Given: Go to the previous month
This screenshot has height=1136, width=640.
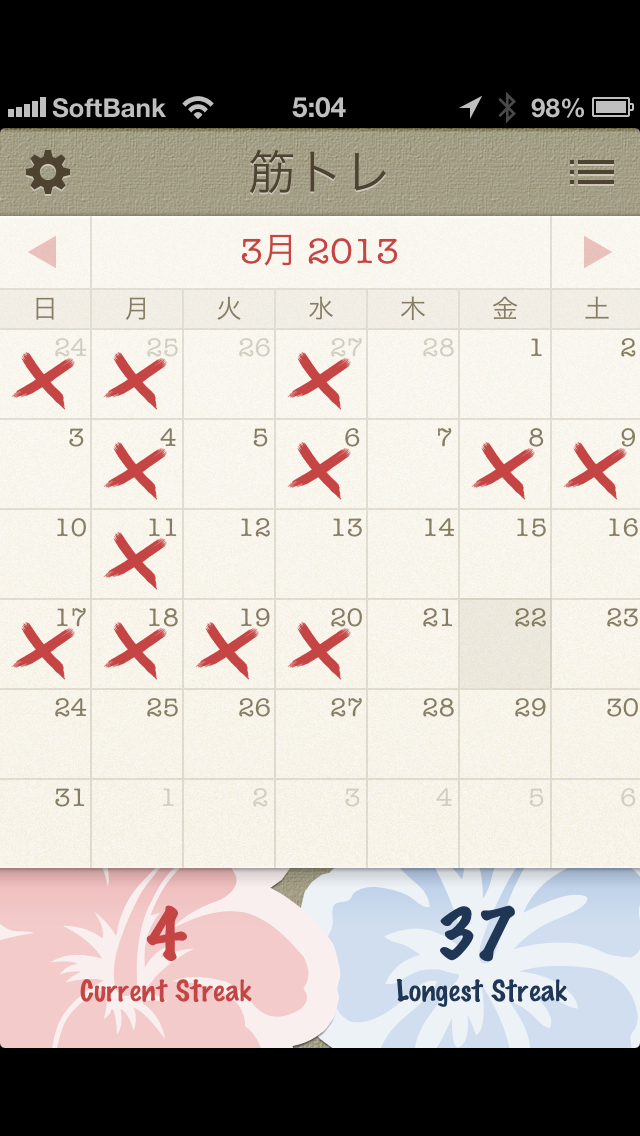Looking at the screenshot, I should (43, 252).
